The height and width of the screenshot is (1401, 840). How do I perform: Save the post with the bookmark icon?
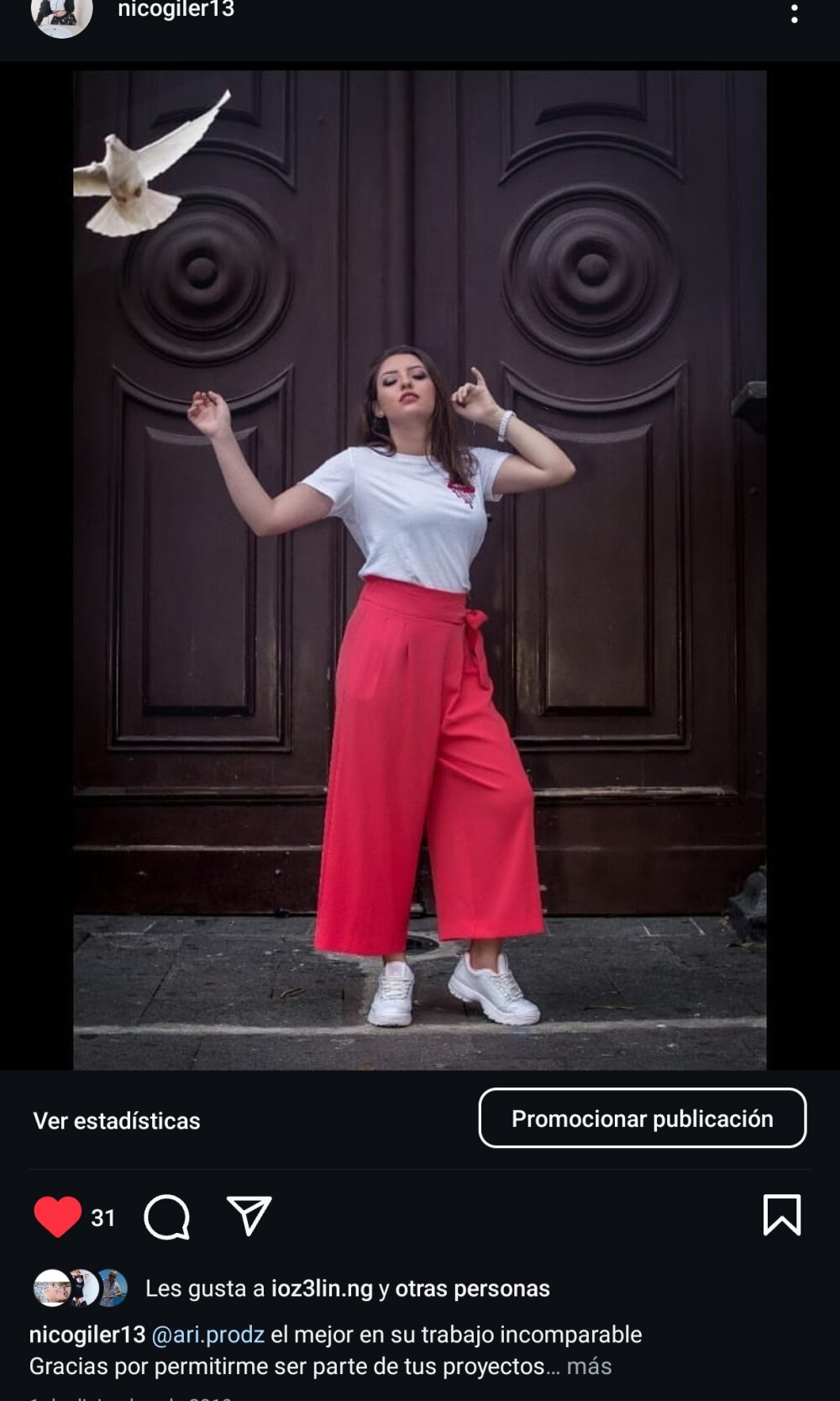tap(781, 1215)
